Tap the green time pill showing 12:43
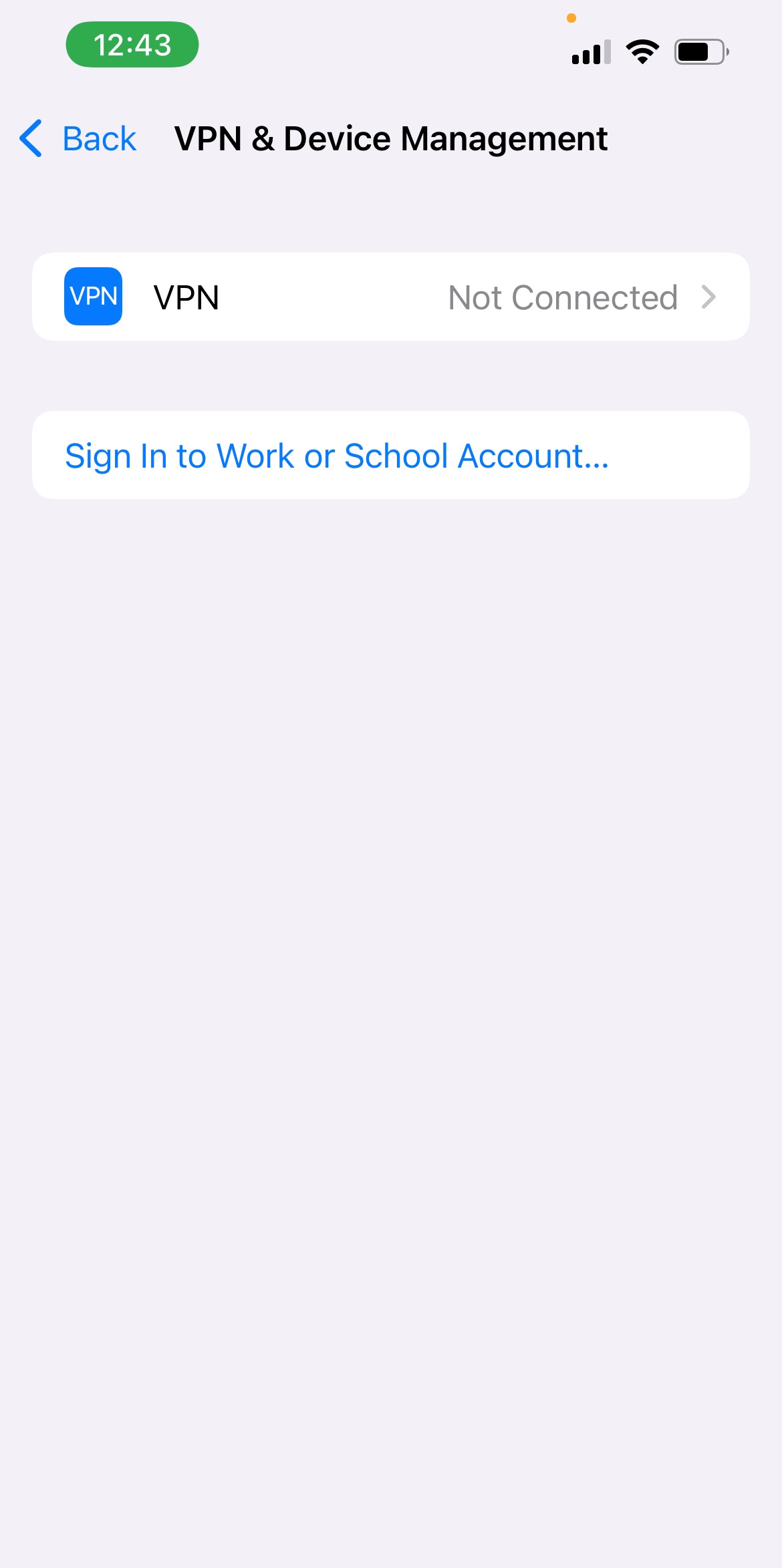 click(x=132, y=44)
